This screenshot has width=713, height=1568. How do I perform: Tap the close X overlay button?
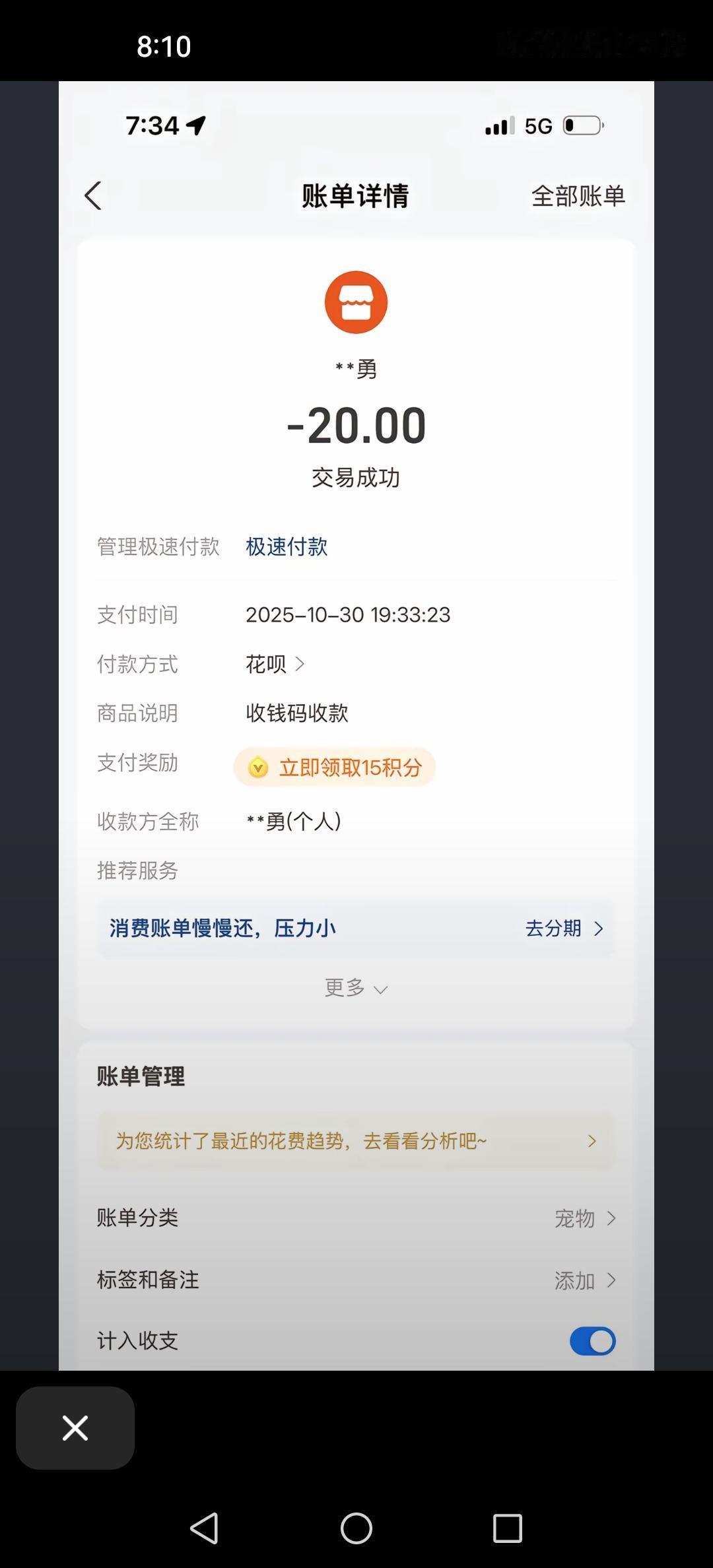coord(75,1427)
